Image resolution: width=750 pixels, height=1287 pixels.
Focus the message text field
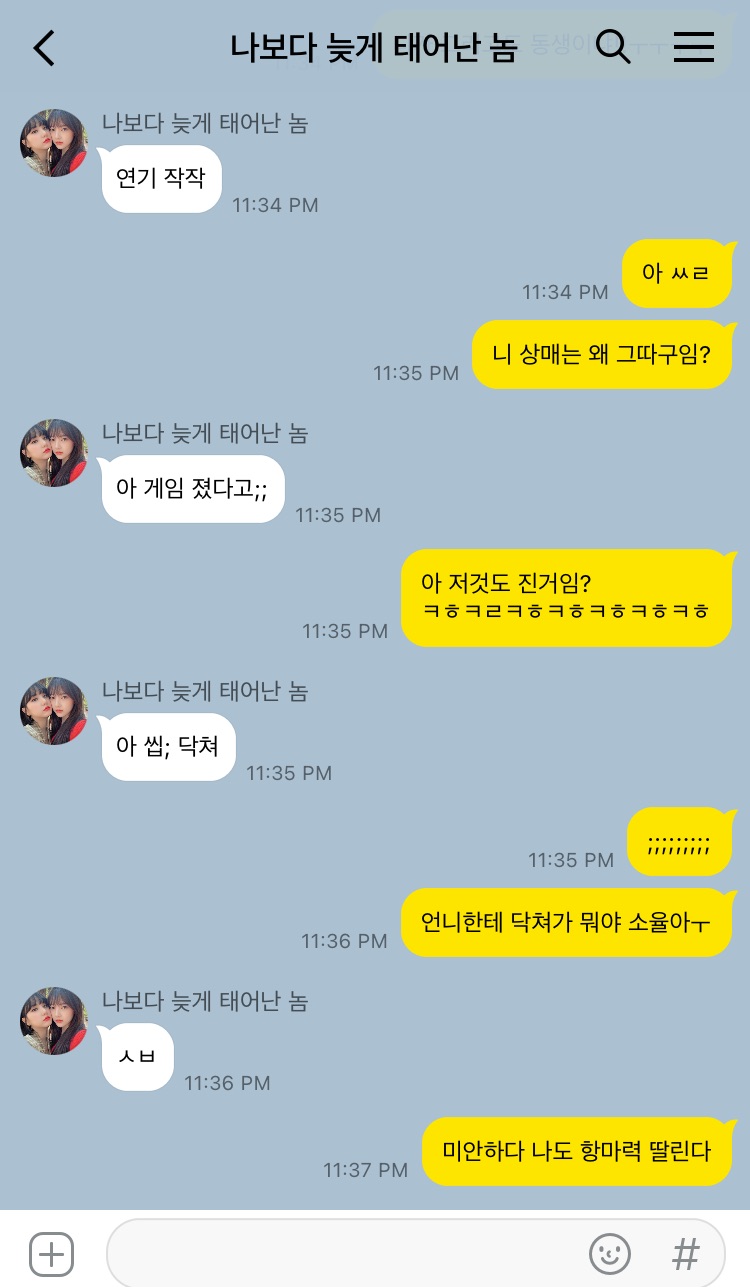pyautogui.click(x=340, y=1253)
